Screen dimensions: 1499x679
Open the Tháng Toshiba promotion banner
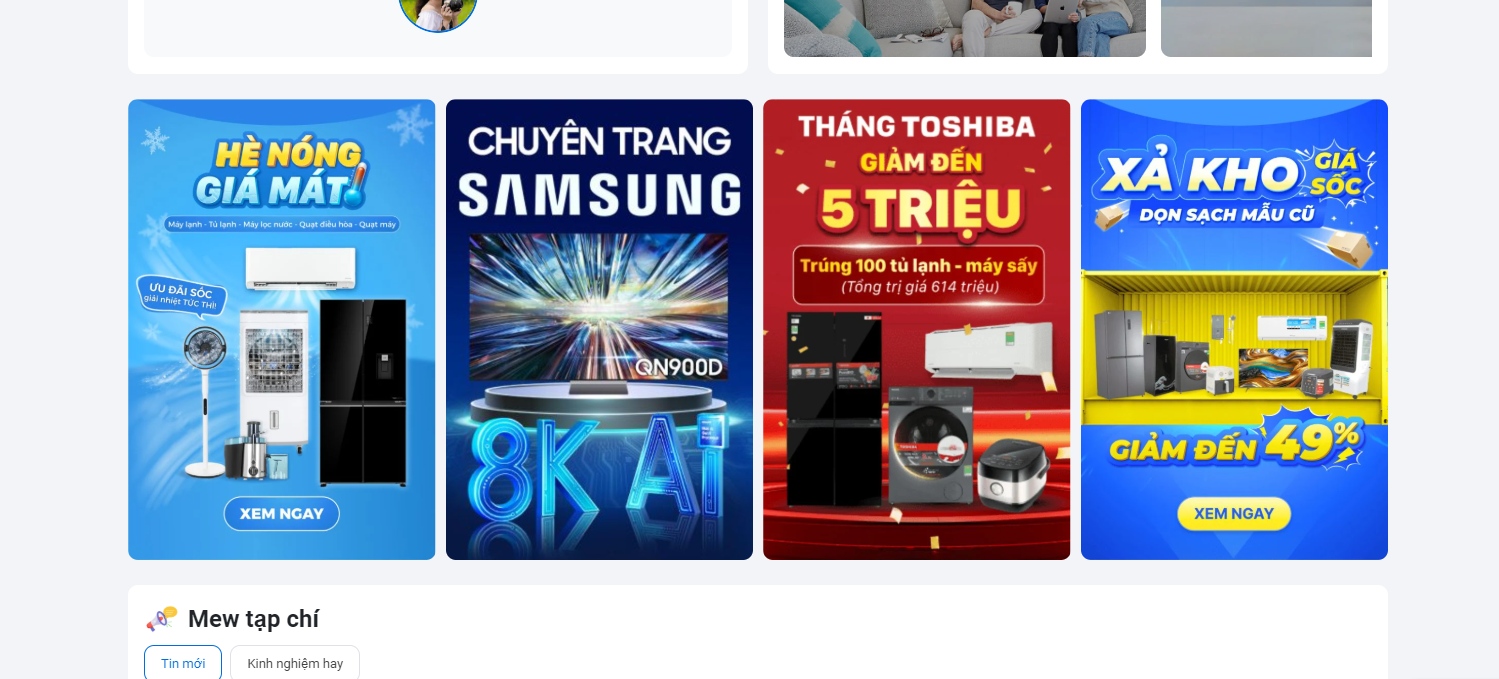click(x=916, y=330)
